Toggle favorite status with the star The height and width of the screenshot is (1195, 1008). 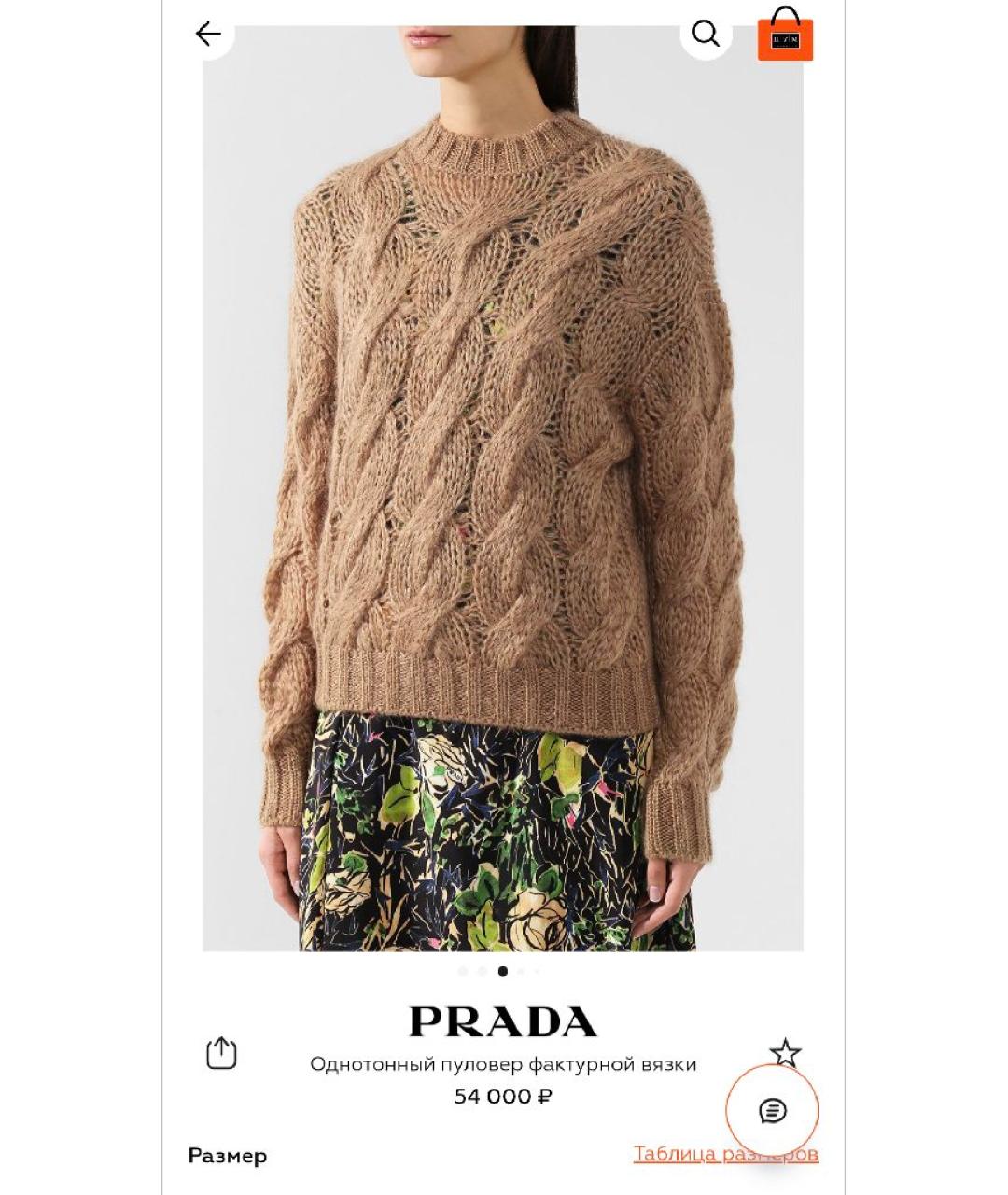(x=786, y=1053)
